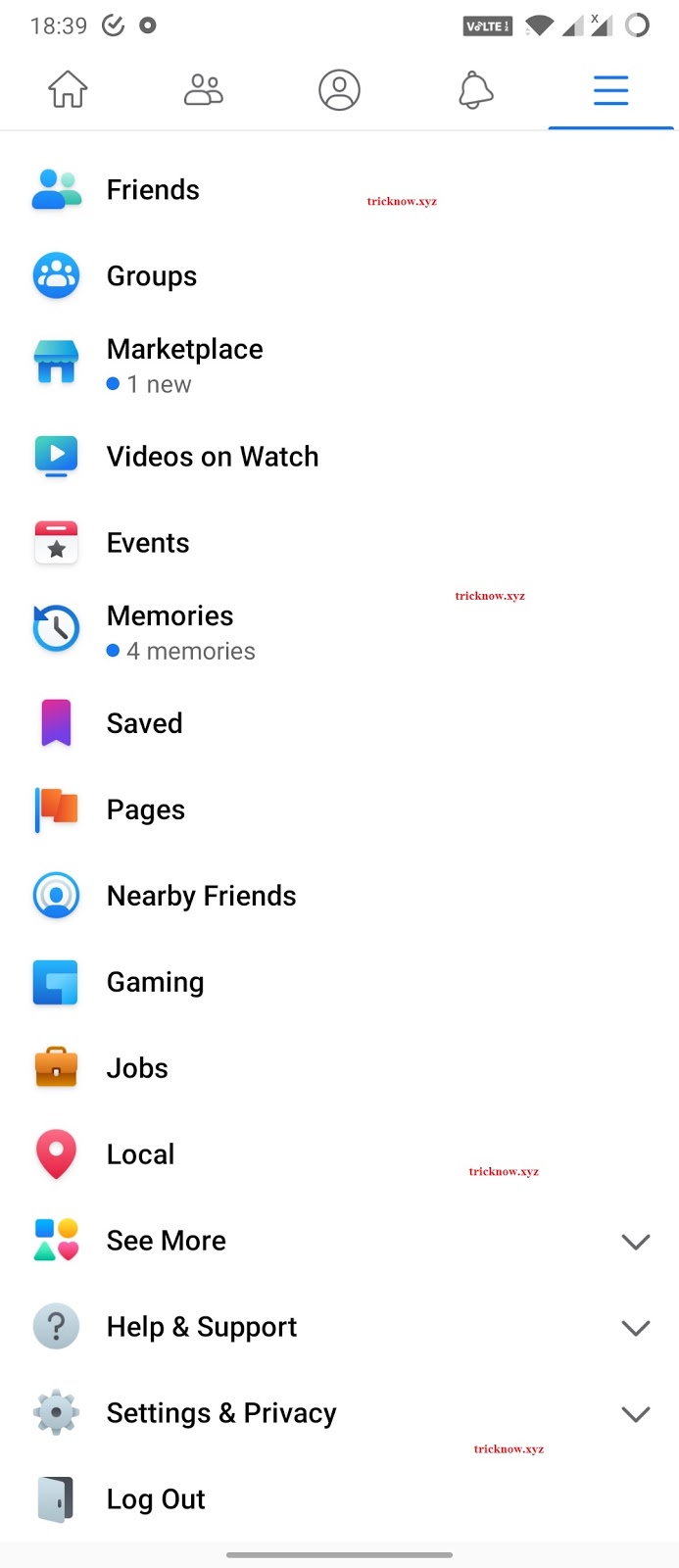
Task: Open the friend requests tab
Action: (x=203, y=90)
